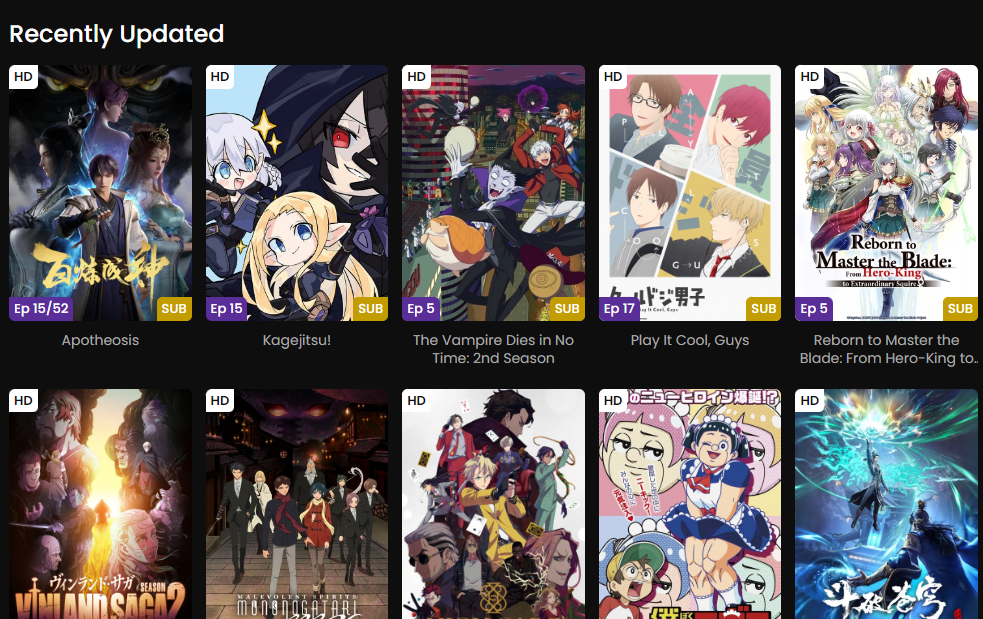Open the Kagejitsu! poster
983x619 pixels.
297,192
